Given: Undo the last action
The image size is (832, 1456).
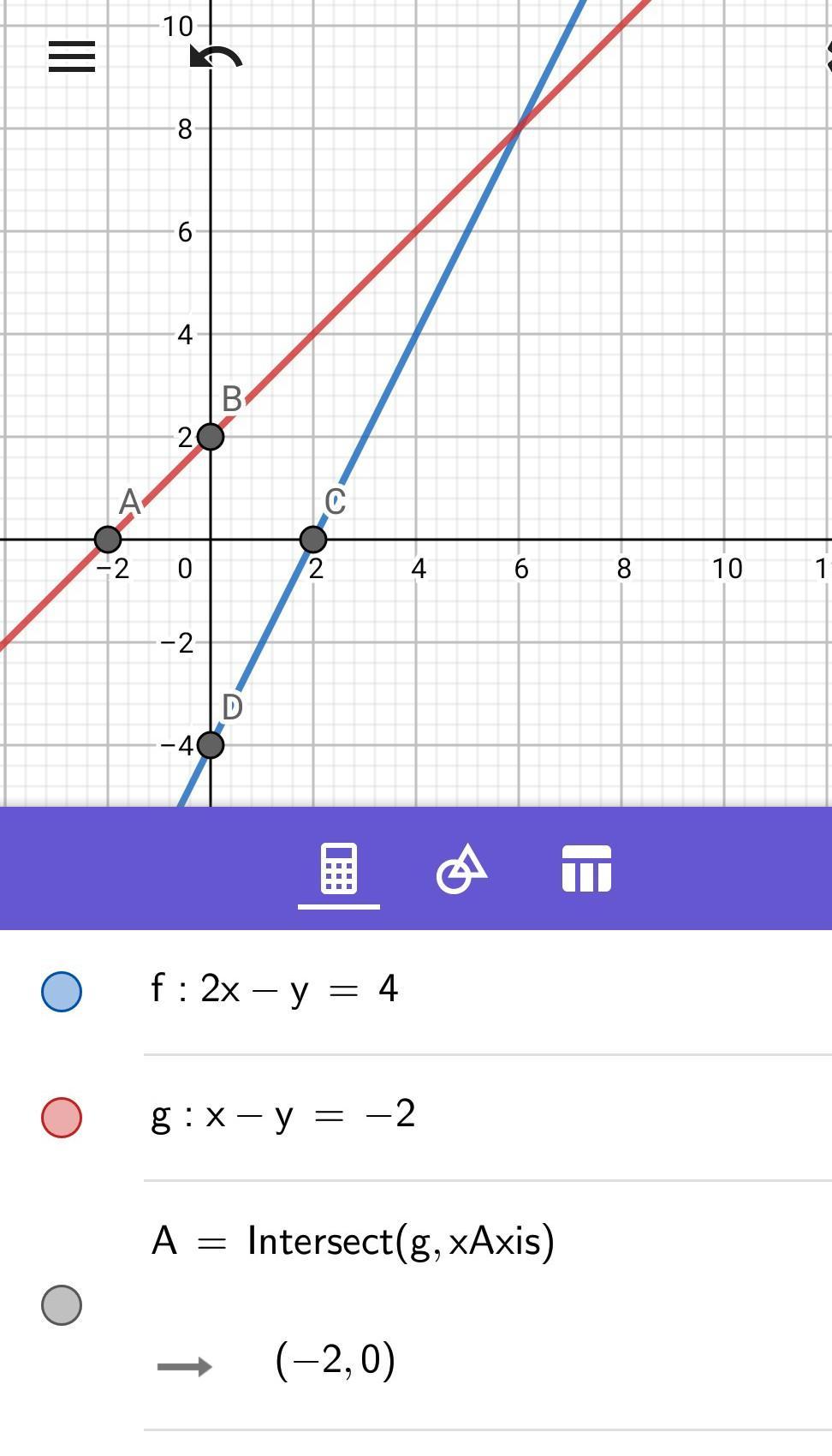Looking at the screenshot, I should coord(217,57).
